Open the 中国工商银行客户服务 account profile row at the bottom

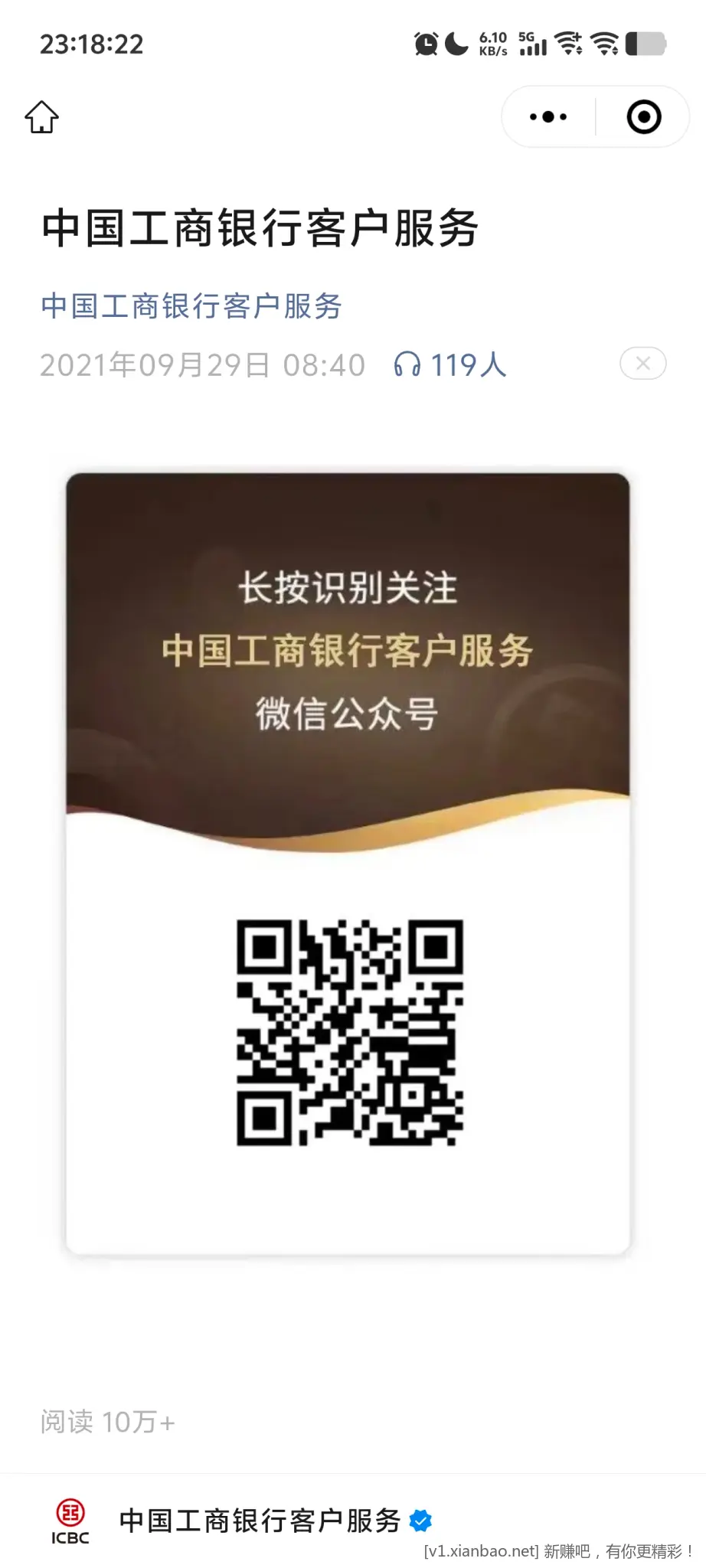click(260, 1521)
